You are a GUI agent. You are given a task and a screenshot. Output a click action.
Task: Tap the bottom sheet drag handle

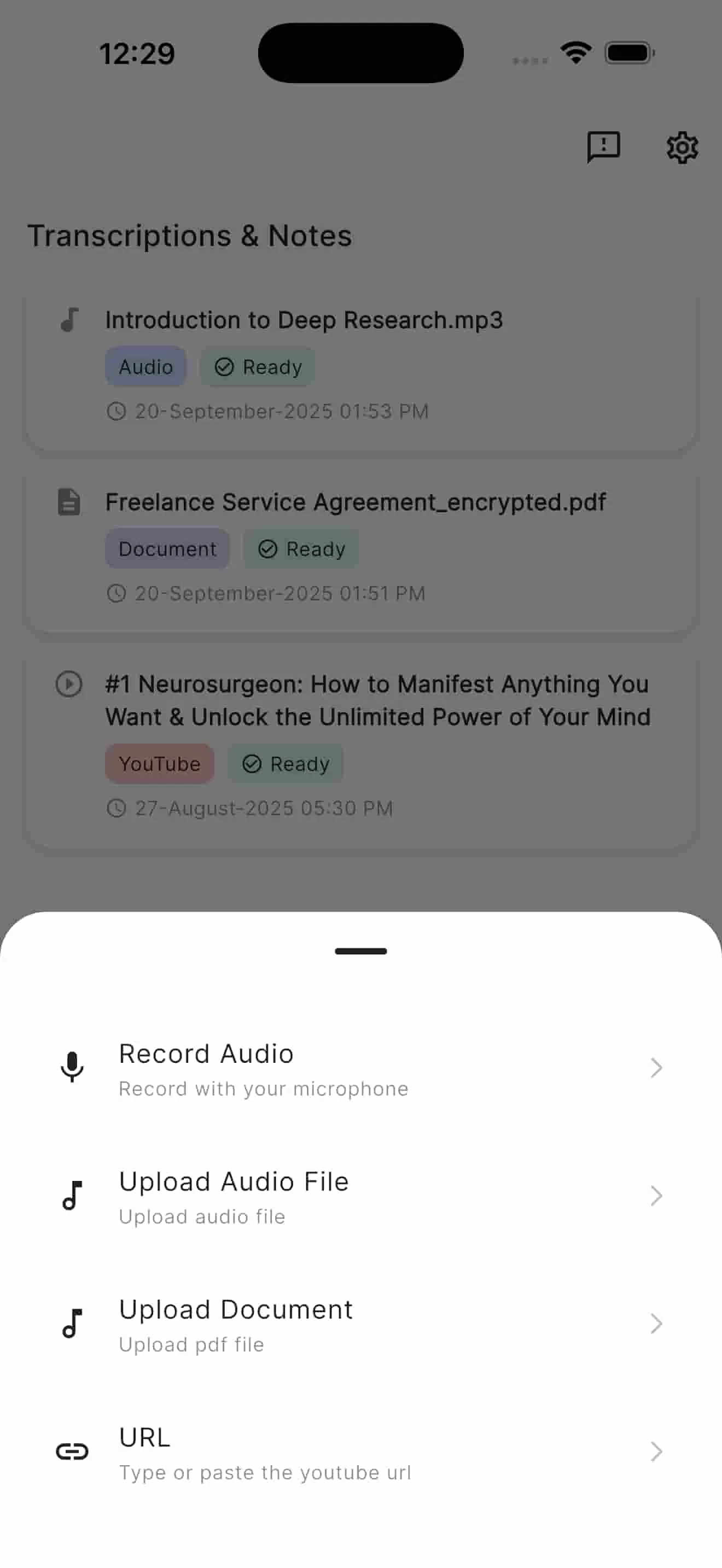[360, 951]
